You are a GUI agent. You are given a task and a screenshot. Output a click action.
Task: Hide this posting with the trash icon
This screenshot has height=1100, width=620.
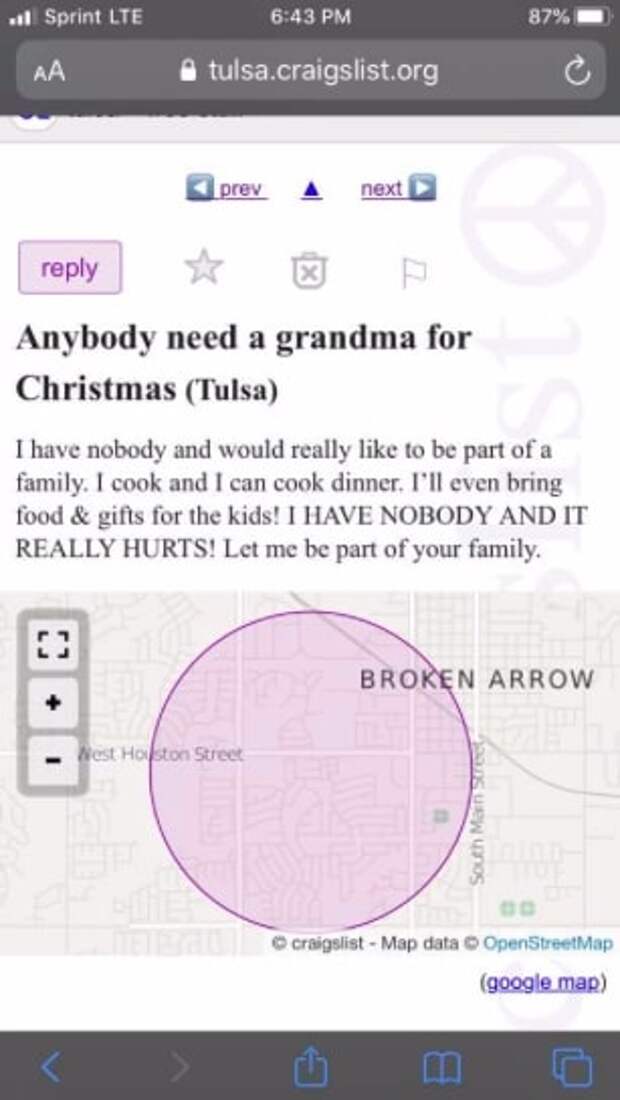point(310,270)
